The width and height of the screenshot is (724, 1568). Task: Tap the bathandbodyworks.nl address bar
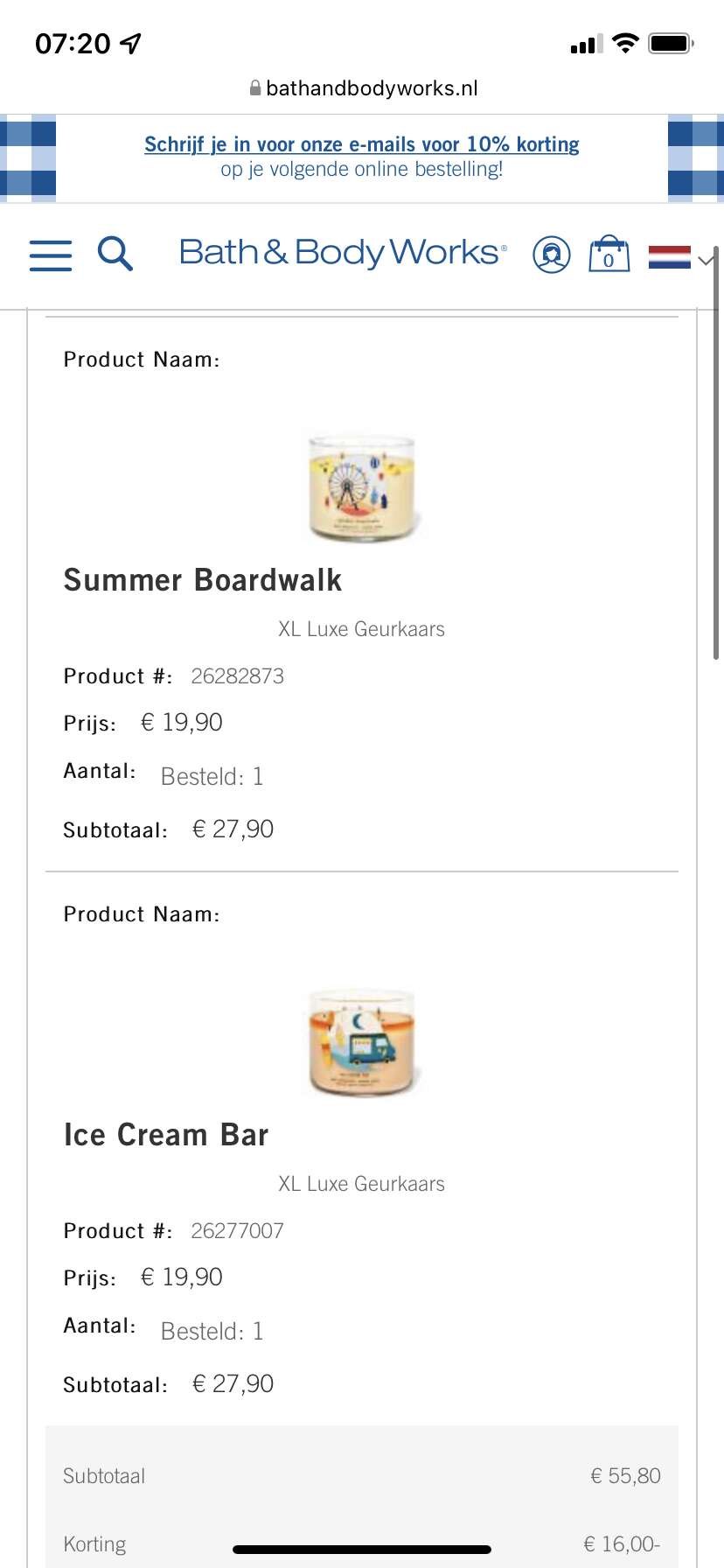point(362,88)
